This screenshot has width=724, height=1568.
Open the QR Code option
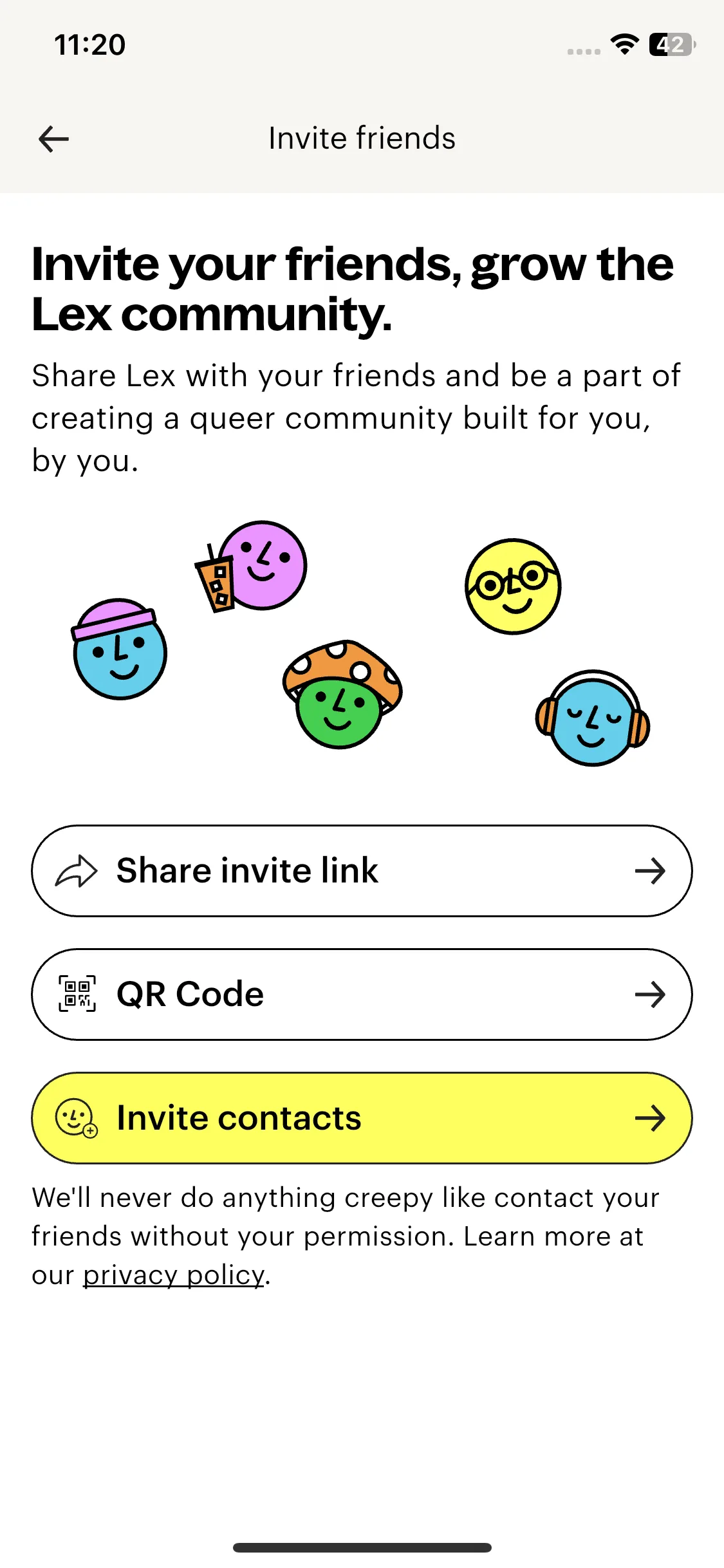[362, 994]
